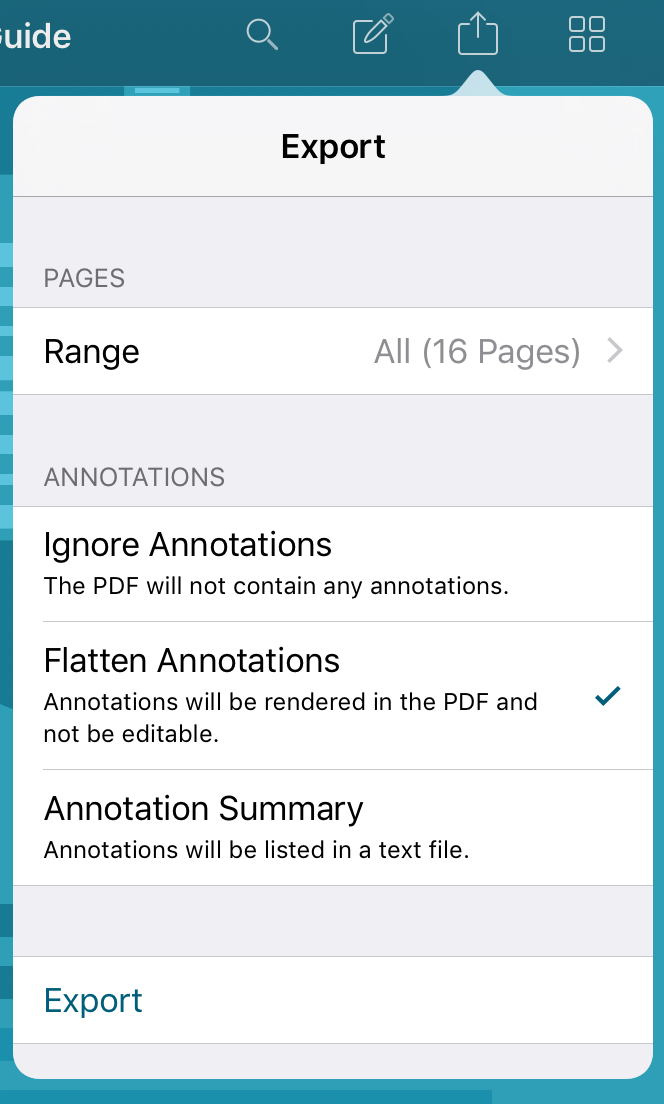
Task: Tap the share icon in toolbar
Action: [x=478, y=35]
